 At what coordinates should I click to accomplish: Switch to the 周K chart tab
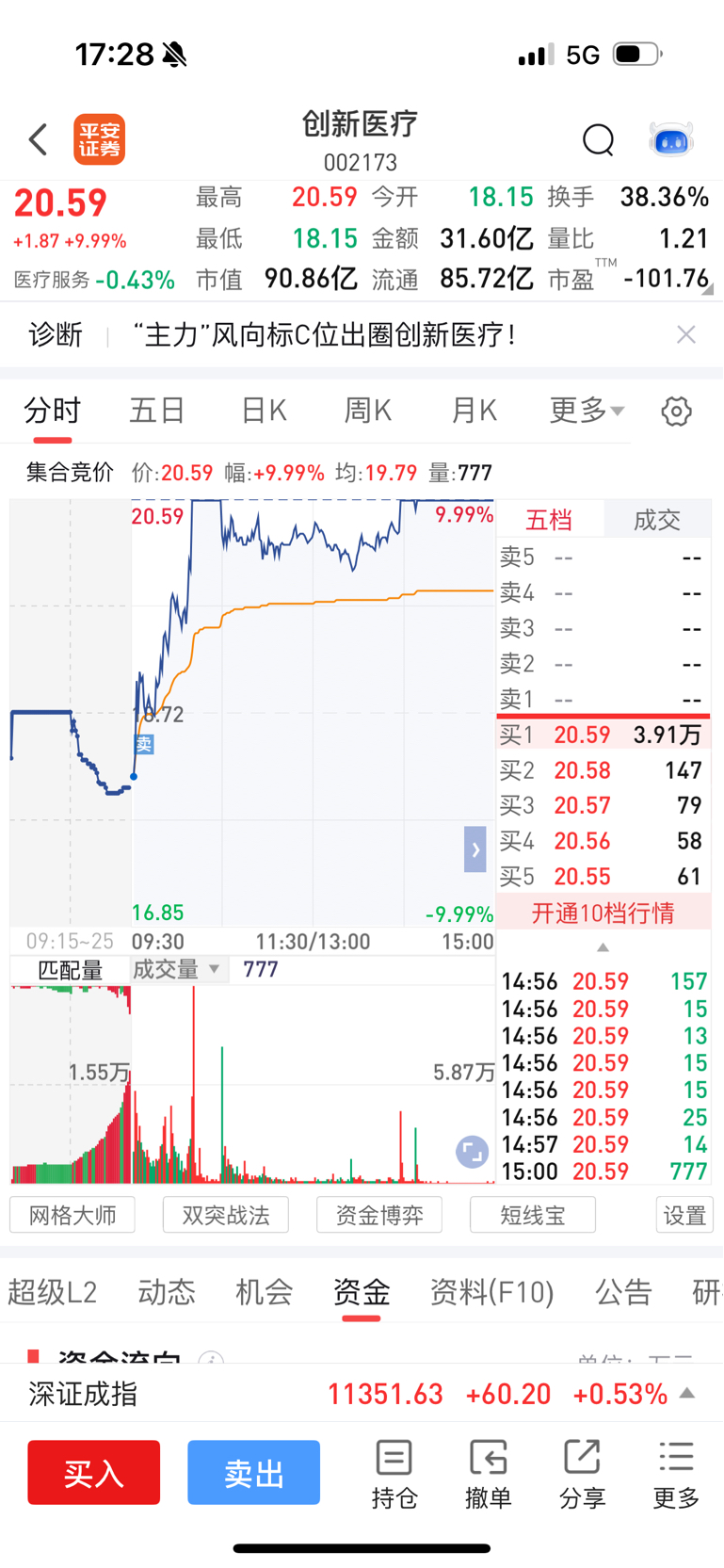click(368, 411)
